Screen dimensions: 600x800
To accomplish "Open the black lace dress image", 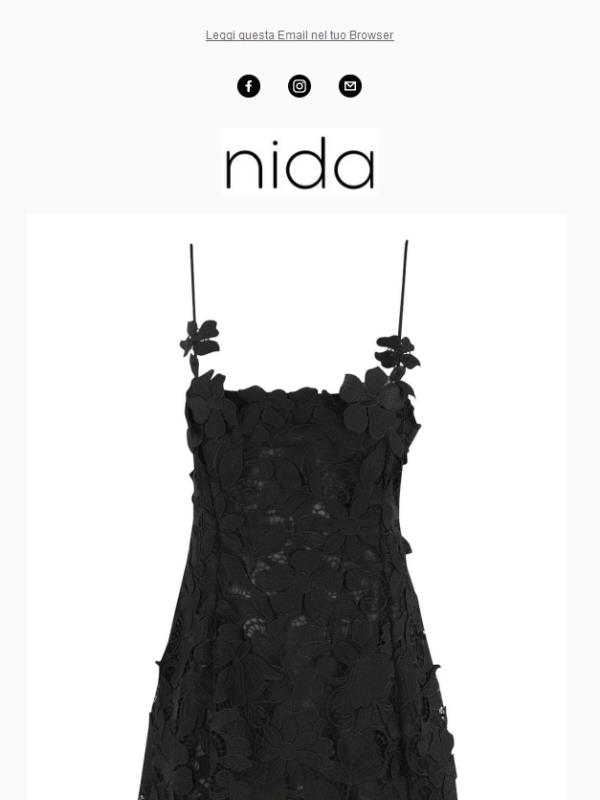I will [x=297, y=520].
